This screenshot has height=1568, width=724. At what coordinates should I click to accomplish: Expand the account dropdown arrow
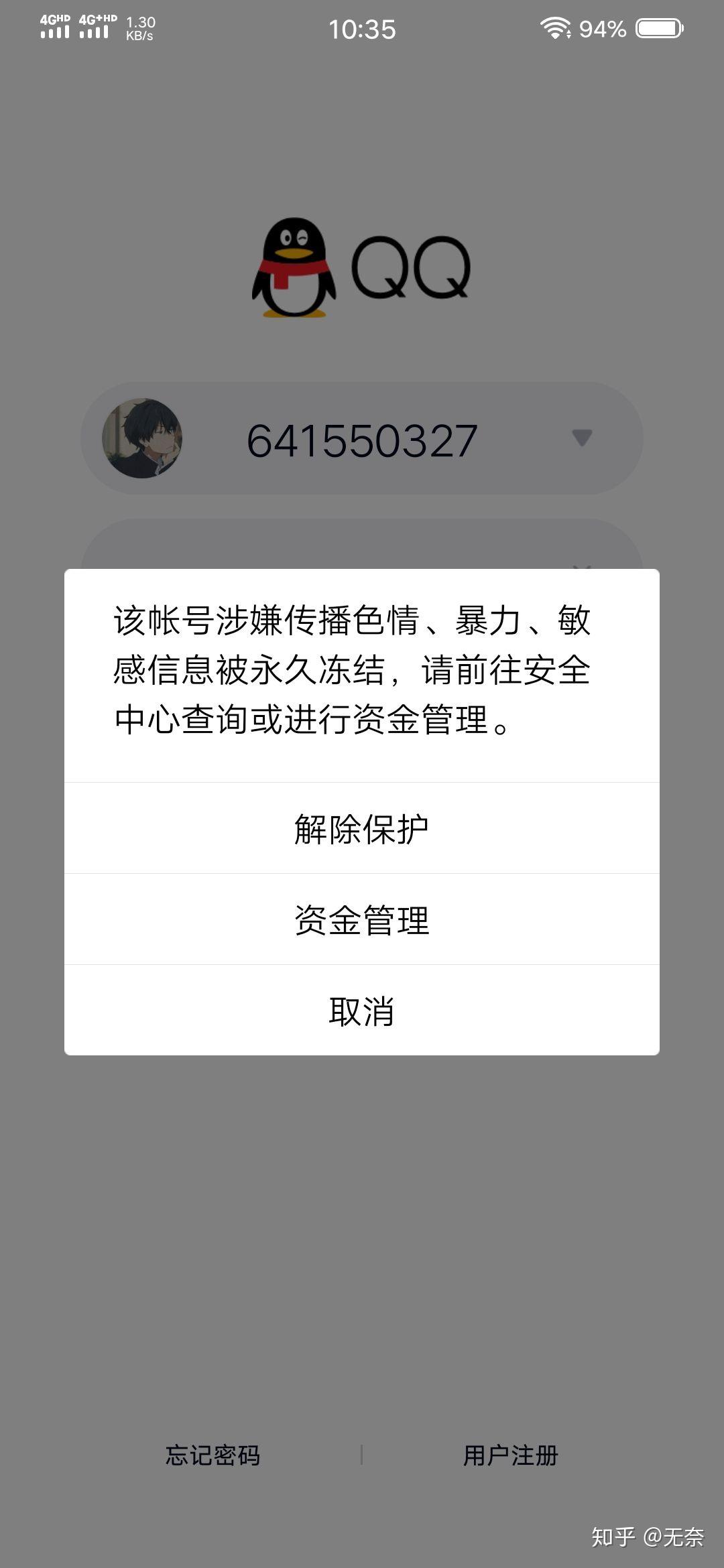tap(582, 438)
